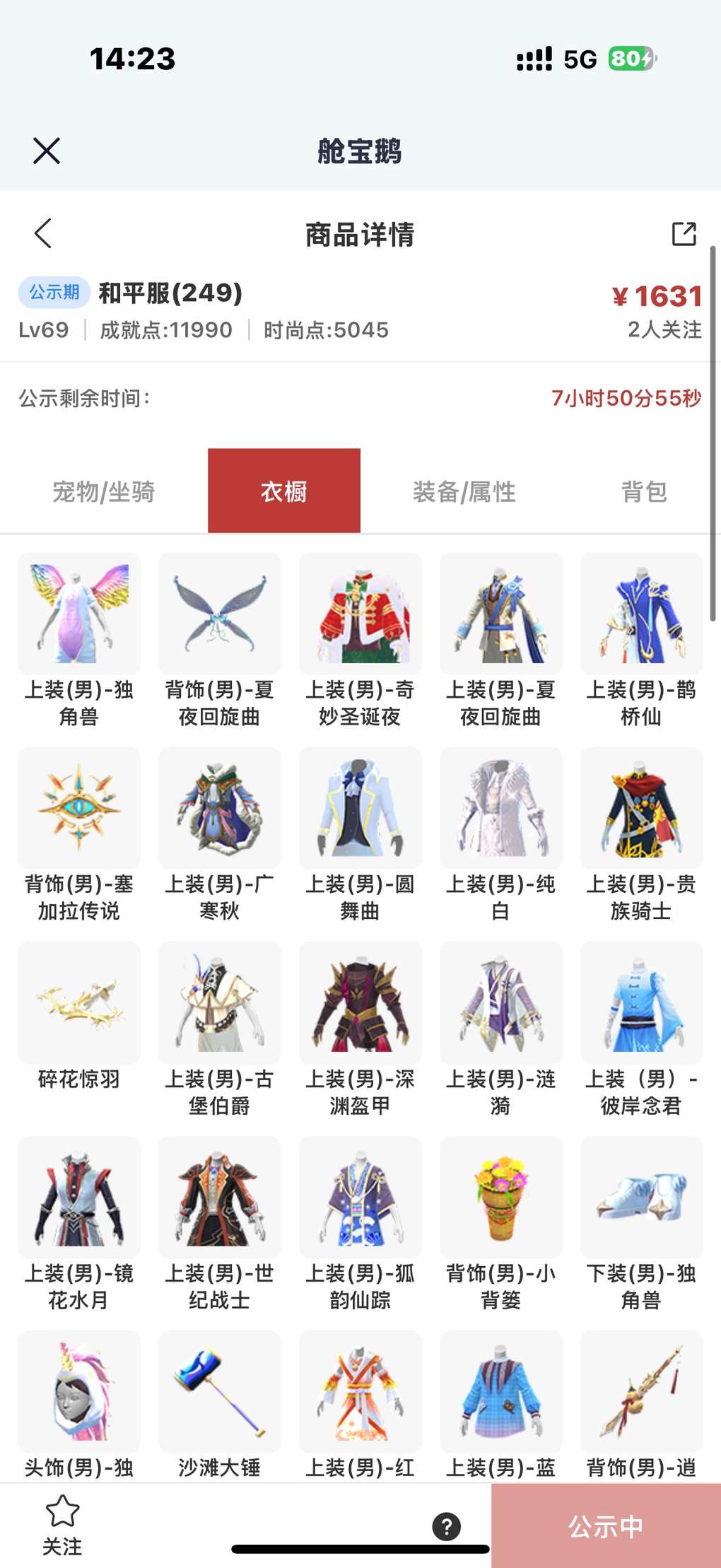Open the 背包 tab
Screen dimensions: 721x1568
643,491
